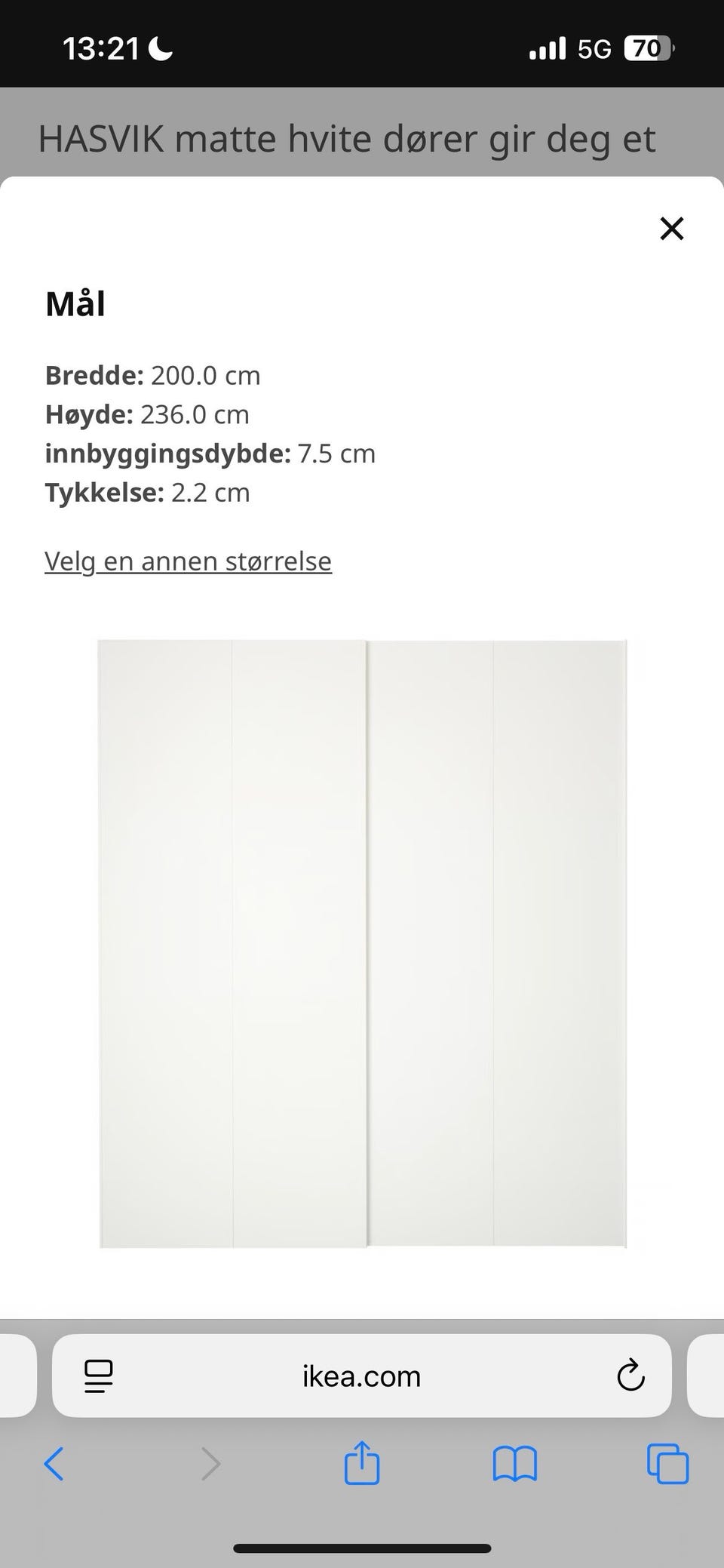Screen dimensions: 724x1568
Task: Navigate back to previous page
Action: pyautogui.click(x=54, y=1464)
